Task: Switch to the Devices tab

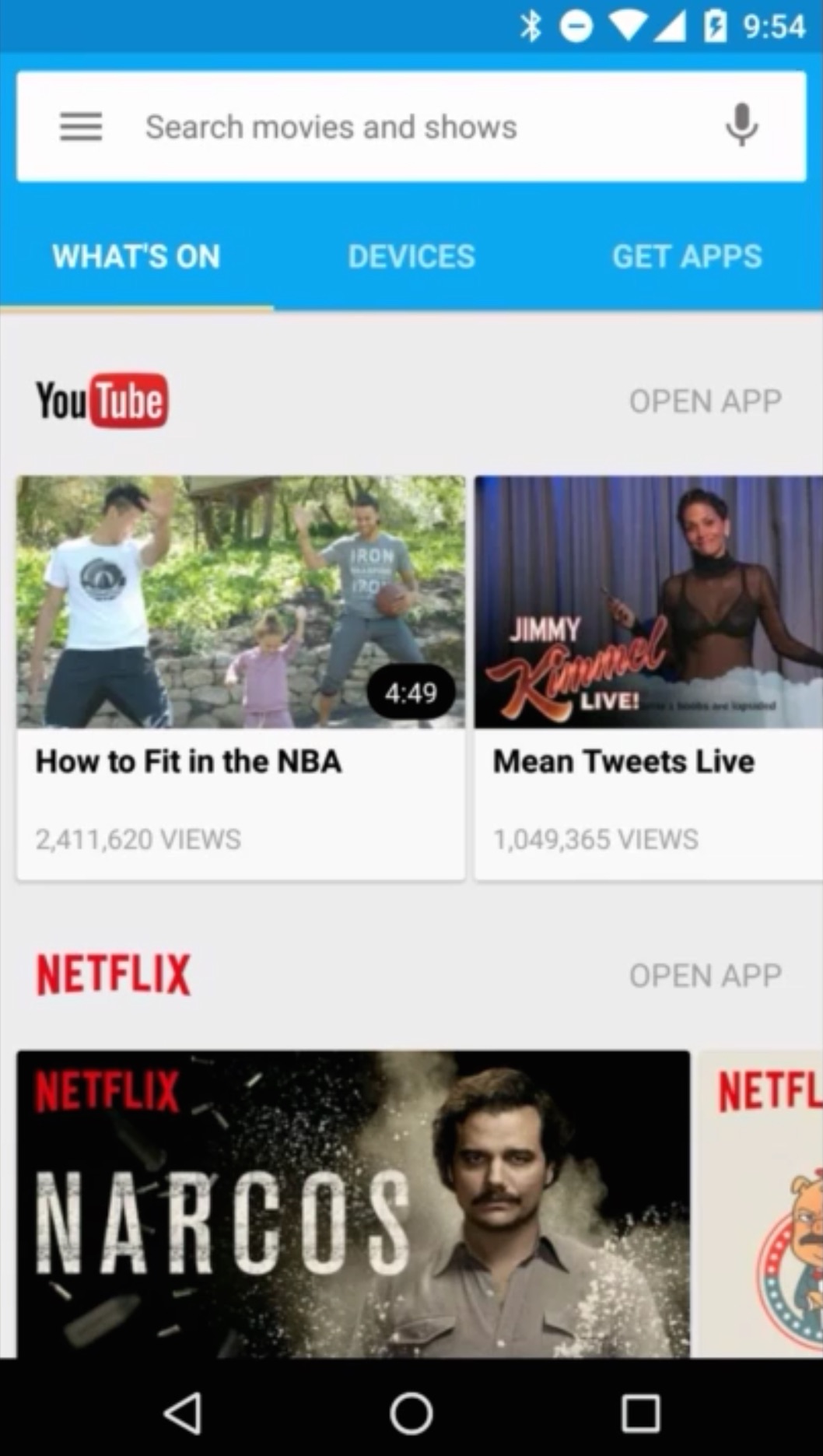Action: (x=411, y=257)
